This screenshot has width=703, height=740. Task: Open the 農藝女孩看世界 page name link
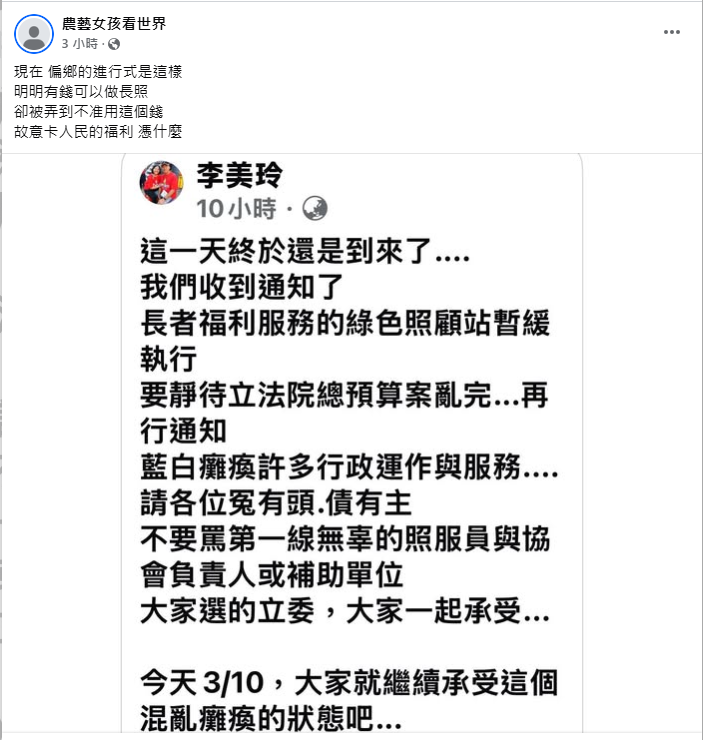(x=113, y=24)
